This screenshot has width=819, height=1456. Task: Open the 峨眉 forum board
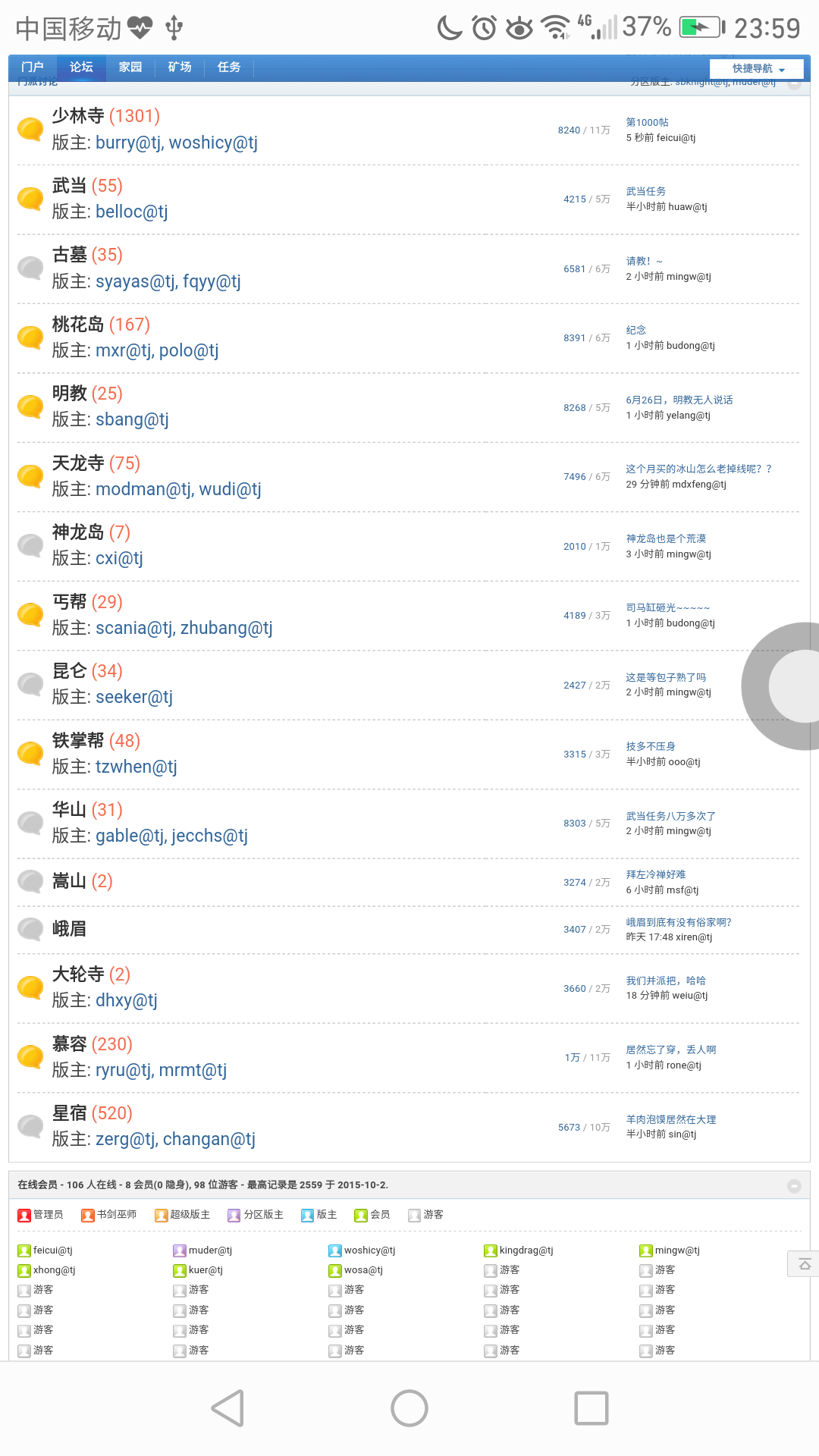[69, 929]
